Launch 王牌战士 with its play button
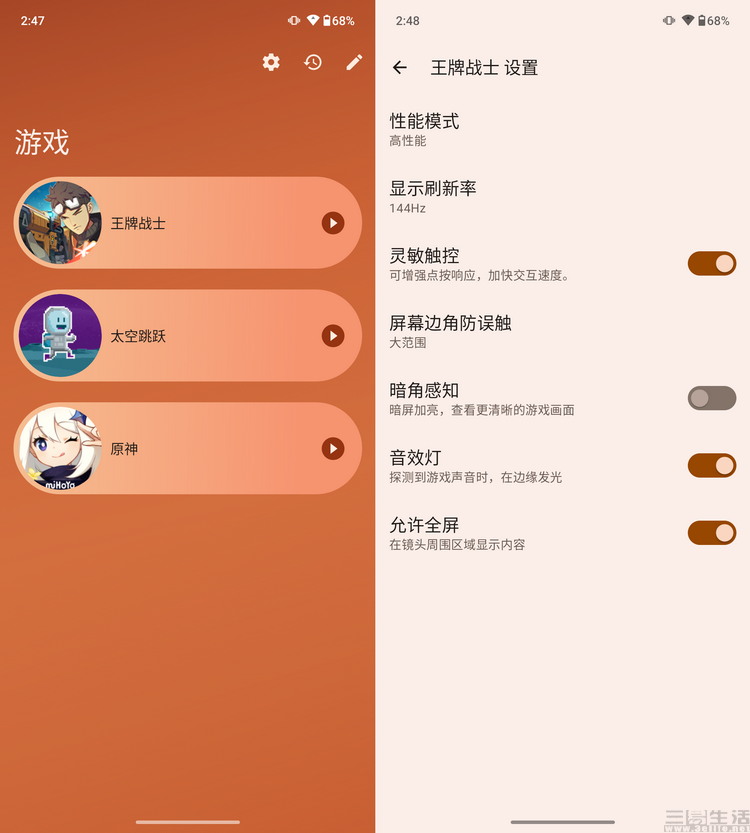Screen dimensions: 750x833 tap(333, 223)
